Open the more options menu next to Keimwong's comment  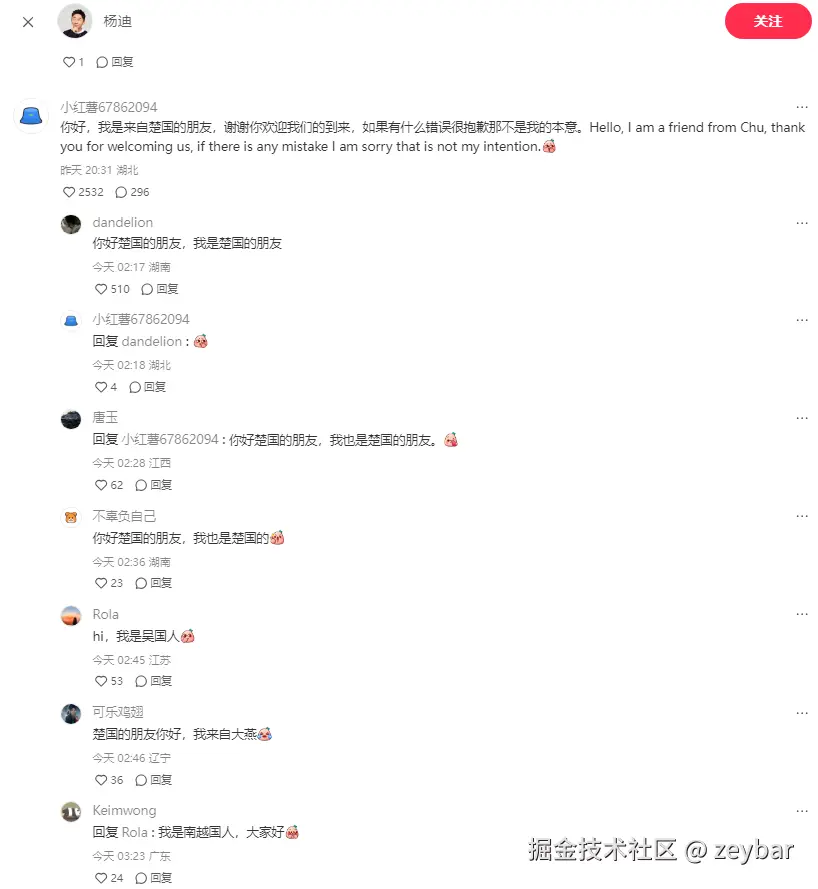point(802,810)
